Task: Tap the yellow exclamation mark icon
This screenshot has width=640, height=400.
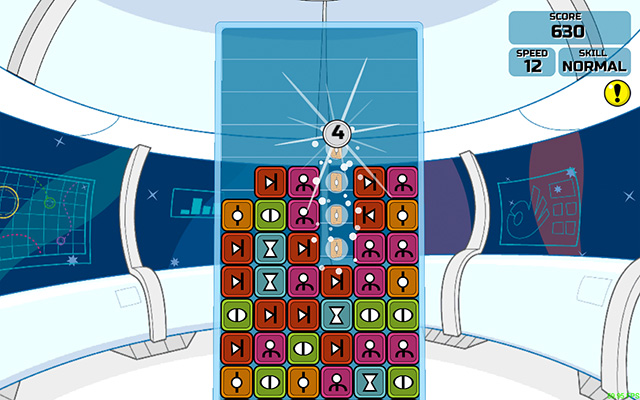Action: pos(617,94)
